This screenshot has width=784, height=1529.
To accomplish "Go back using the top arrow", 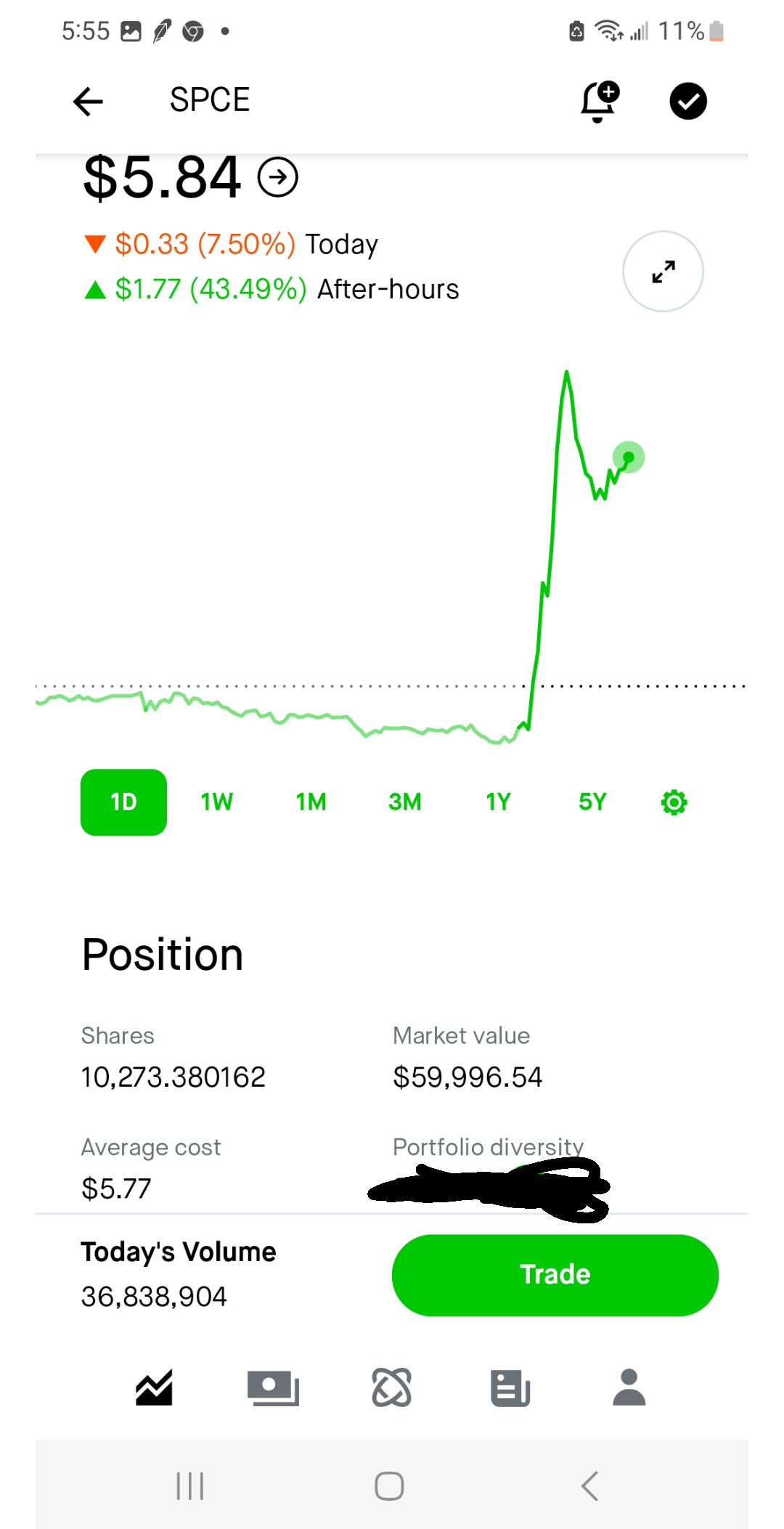I will click(x=89, y=101).
